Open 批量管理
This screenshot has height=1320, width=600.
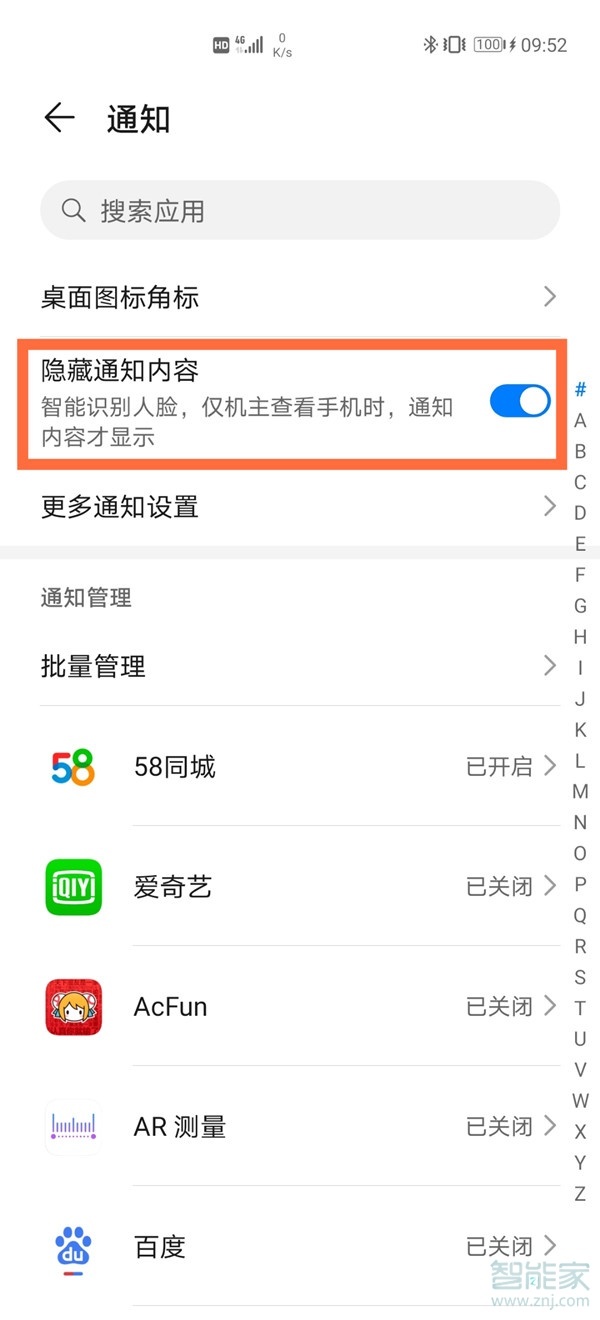point(299,666)
